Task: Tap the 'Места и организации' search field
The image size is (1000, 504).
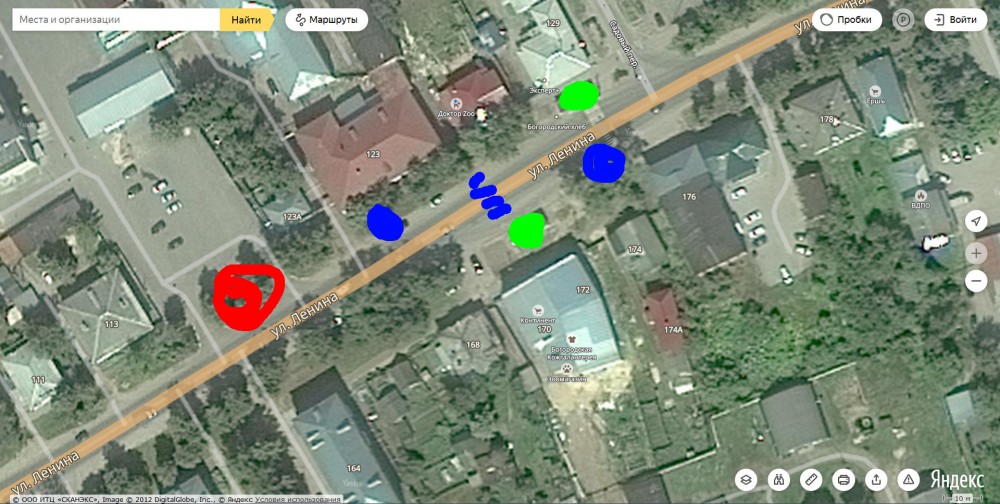Action: pyautogui.click(x=110, y=19)
